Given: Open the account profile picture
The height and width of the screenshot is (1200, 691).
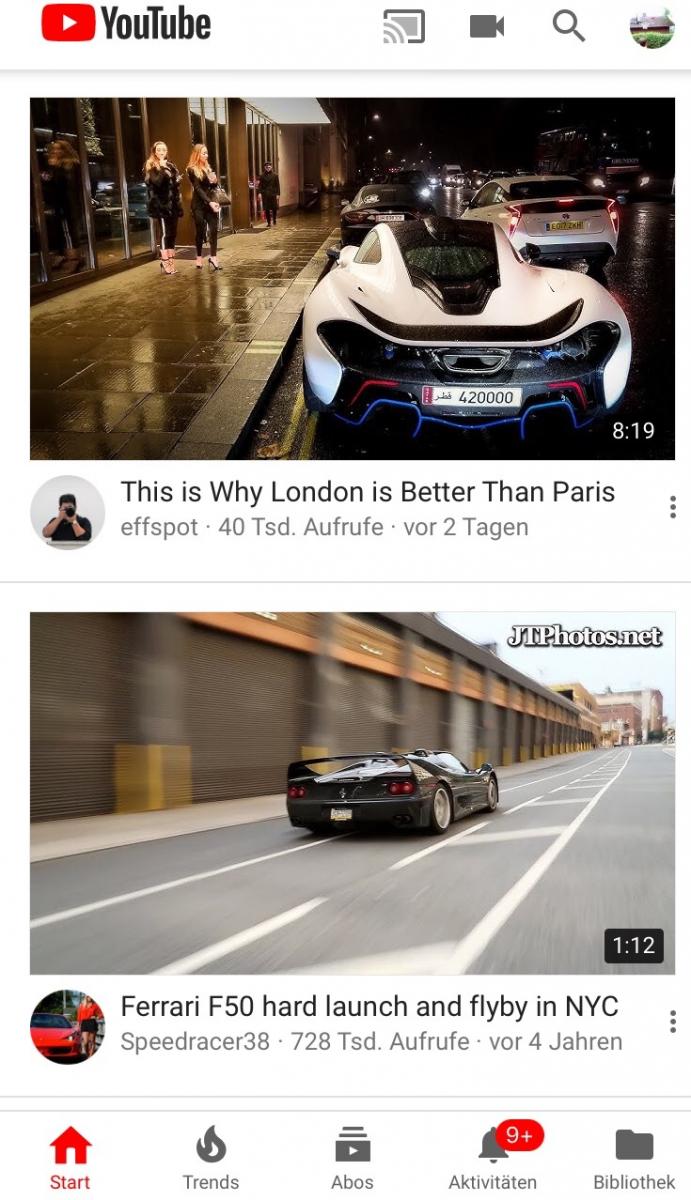Looking at the screenshot, I should [x=651, y=27].
